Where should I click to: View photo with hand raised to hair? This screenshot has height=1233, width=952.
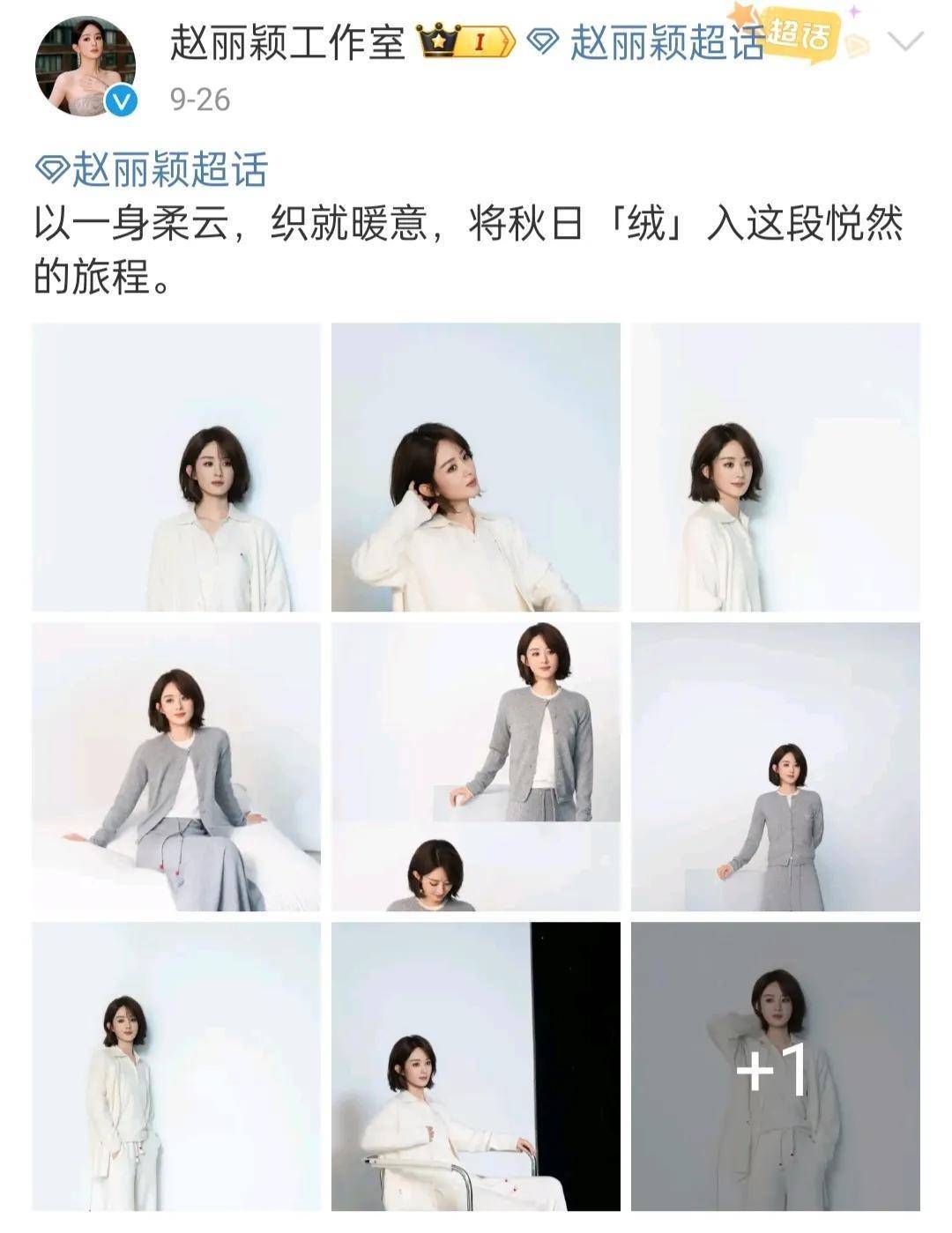pyautogui.click(x=475, y=467)
